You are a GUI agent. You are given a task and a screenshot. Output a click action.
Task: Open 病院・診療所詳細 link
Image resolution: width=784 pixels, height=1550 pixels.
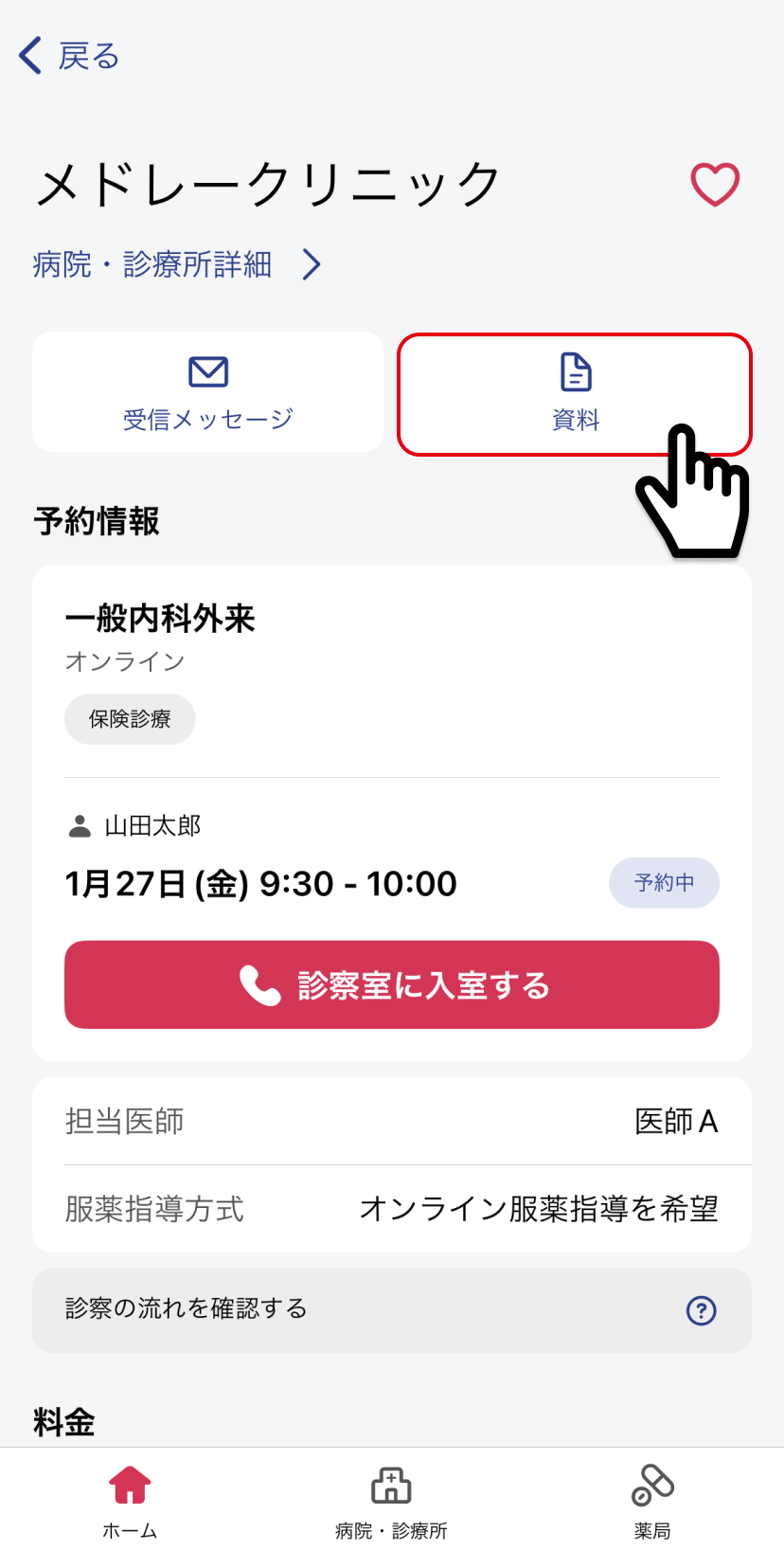coord(176,264)
